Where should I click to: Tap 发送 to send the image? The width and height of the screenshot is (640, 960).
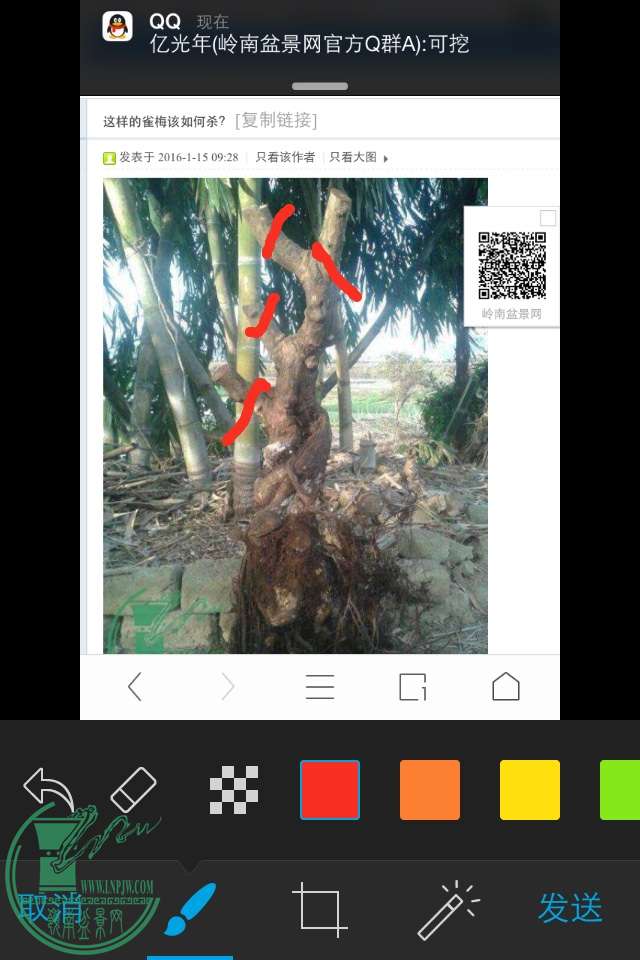570,908
